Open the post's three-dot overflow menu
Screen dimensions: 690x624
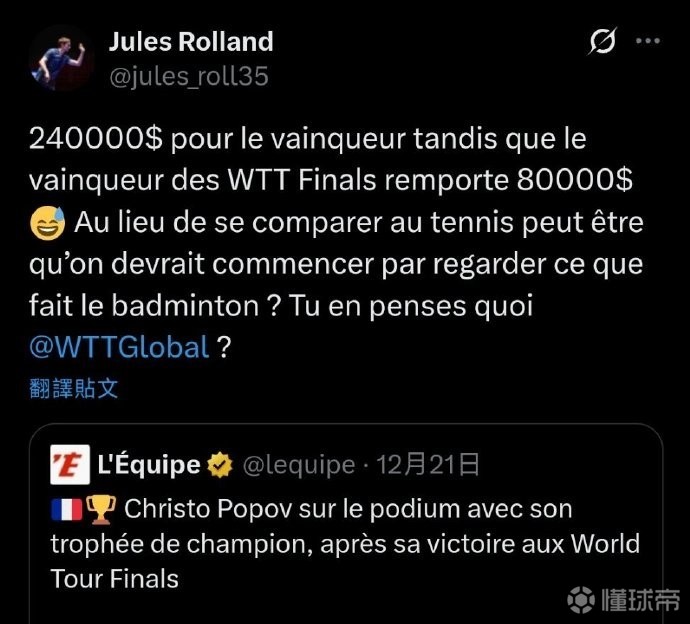[648, 42]
